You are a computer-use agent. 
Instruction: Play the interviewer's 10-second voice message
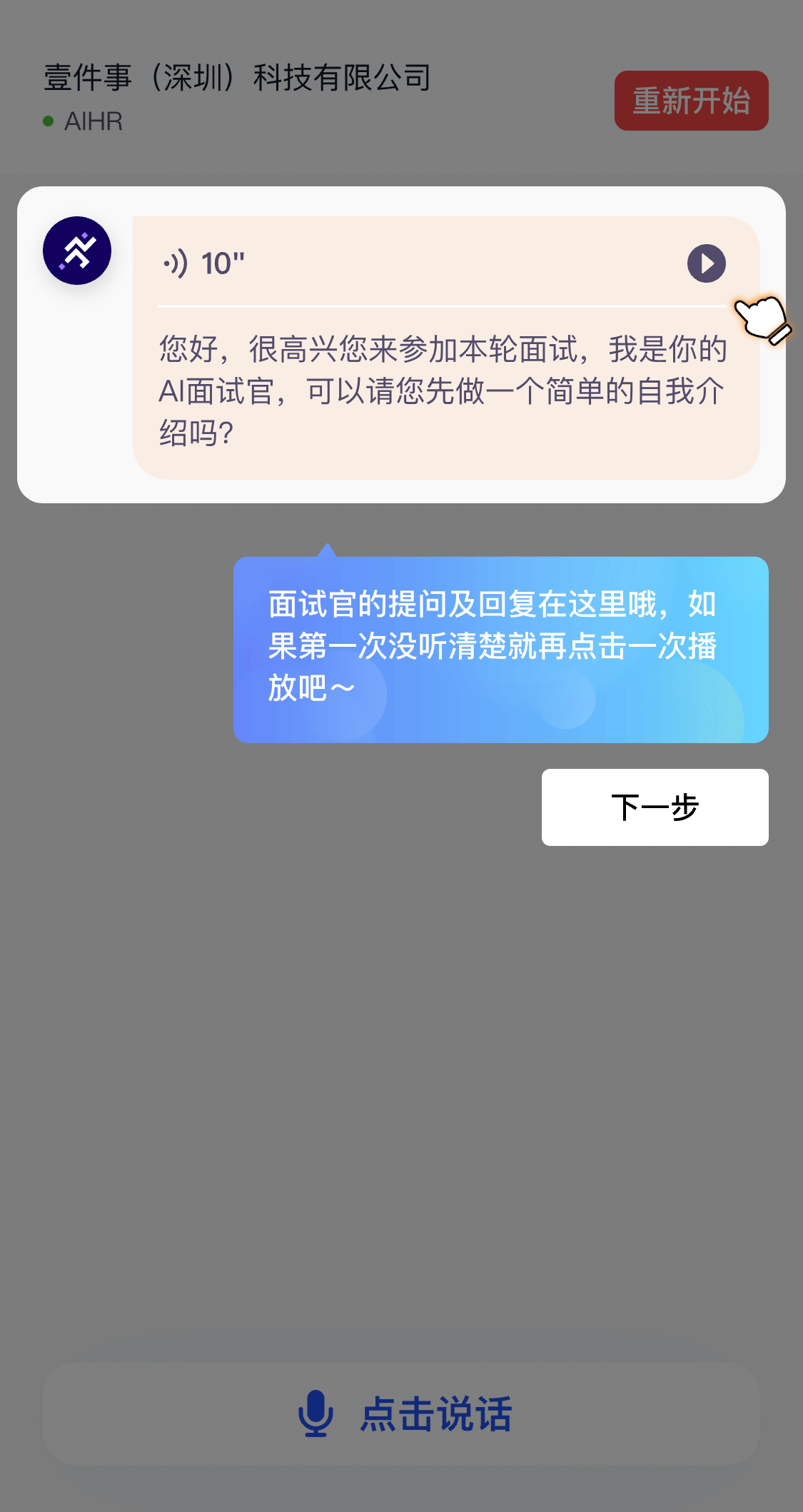coord(706,263)
